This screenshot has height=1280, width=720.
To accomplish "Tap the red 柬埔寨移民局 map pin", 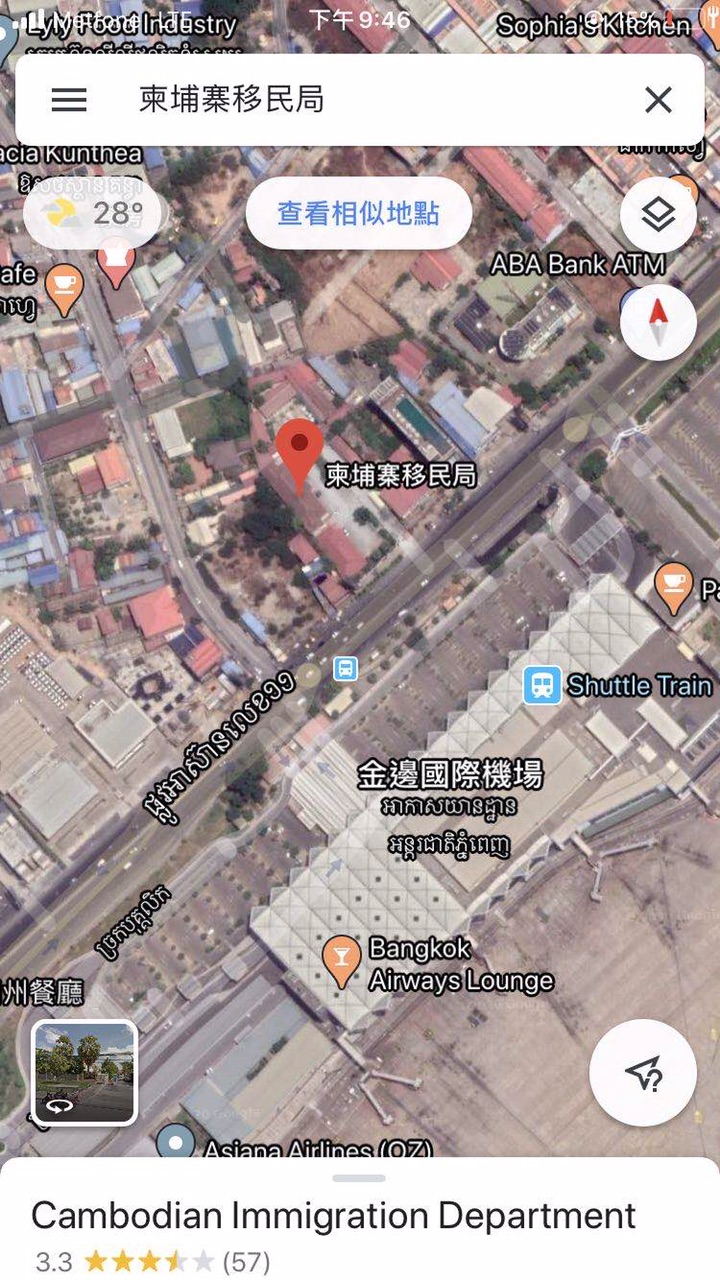I will point(299,452).
